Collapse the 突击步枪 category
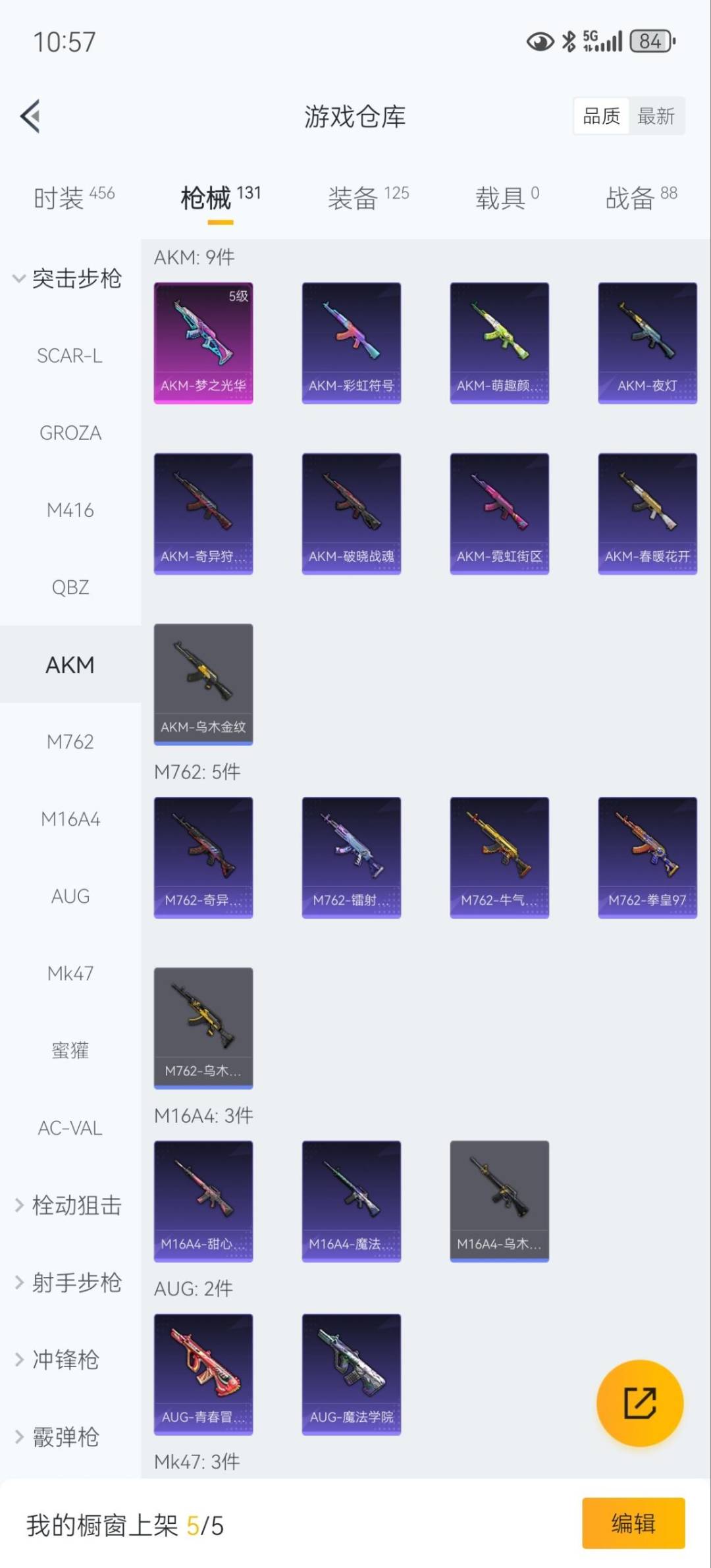The width and height of the screenshot is (711, 1568). pos(68,279)
